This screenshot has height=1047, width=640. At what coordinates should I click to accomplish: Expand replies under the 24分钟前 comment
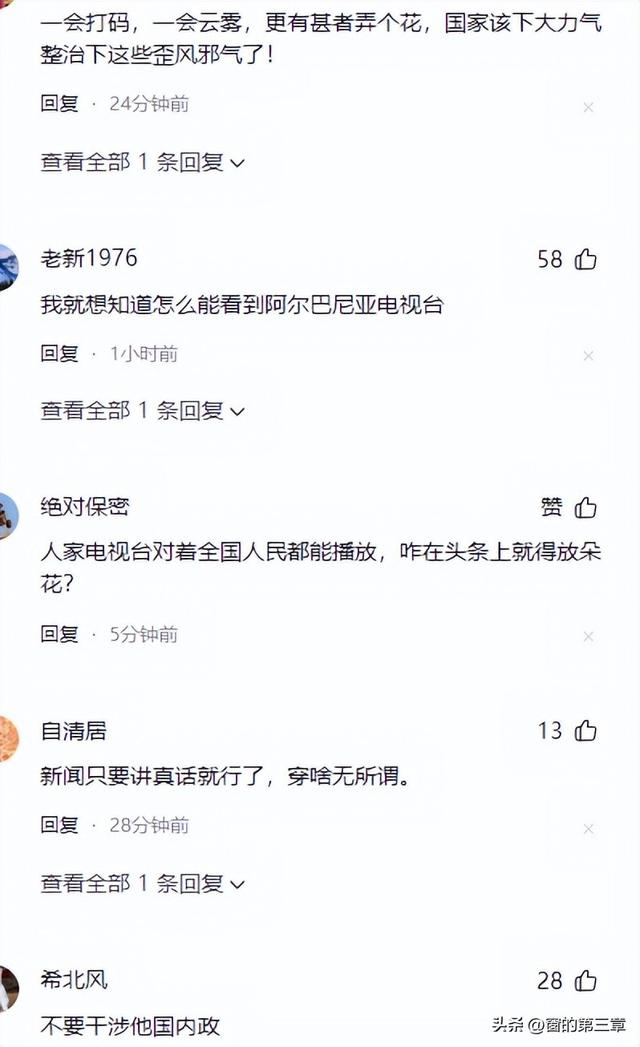(x=142, y=161)
